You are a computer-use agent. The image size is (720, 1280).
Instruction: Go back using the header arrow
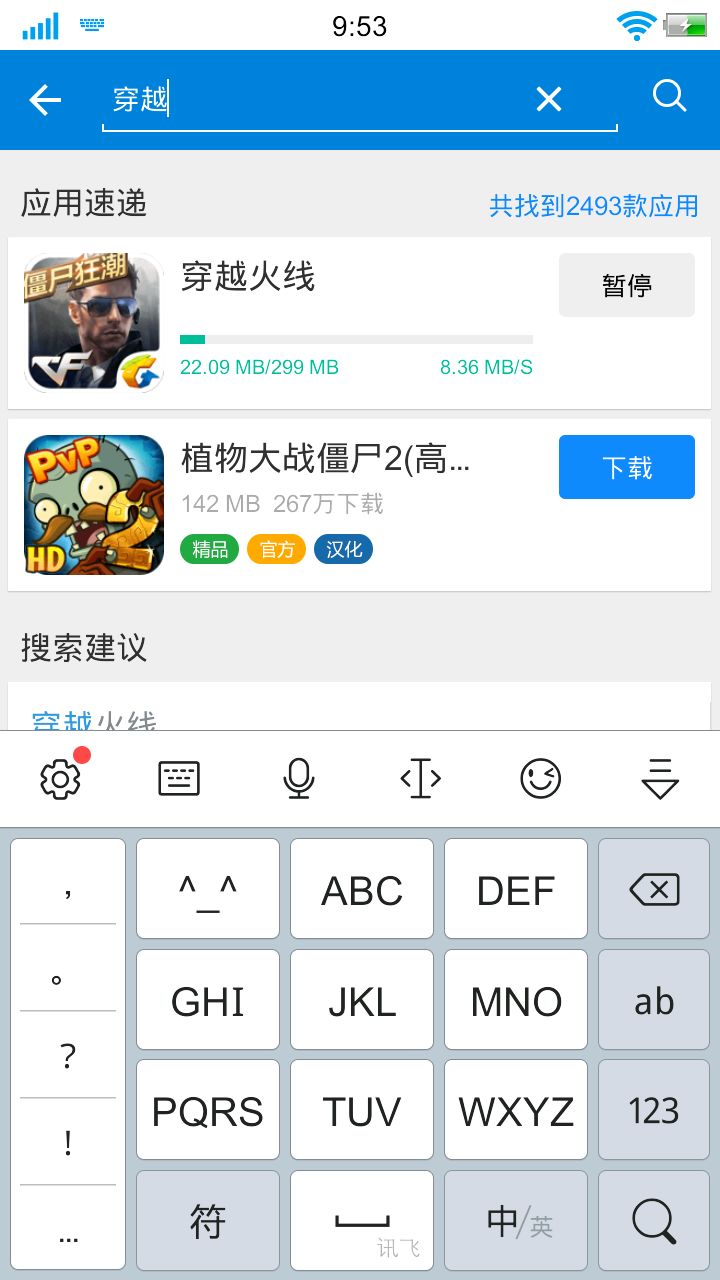[x=45, y=99]
